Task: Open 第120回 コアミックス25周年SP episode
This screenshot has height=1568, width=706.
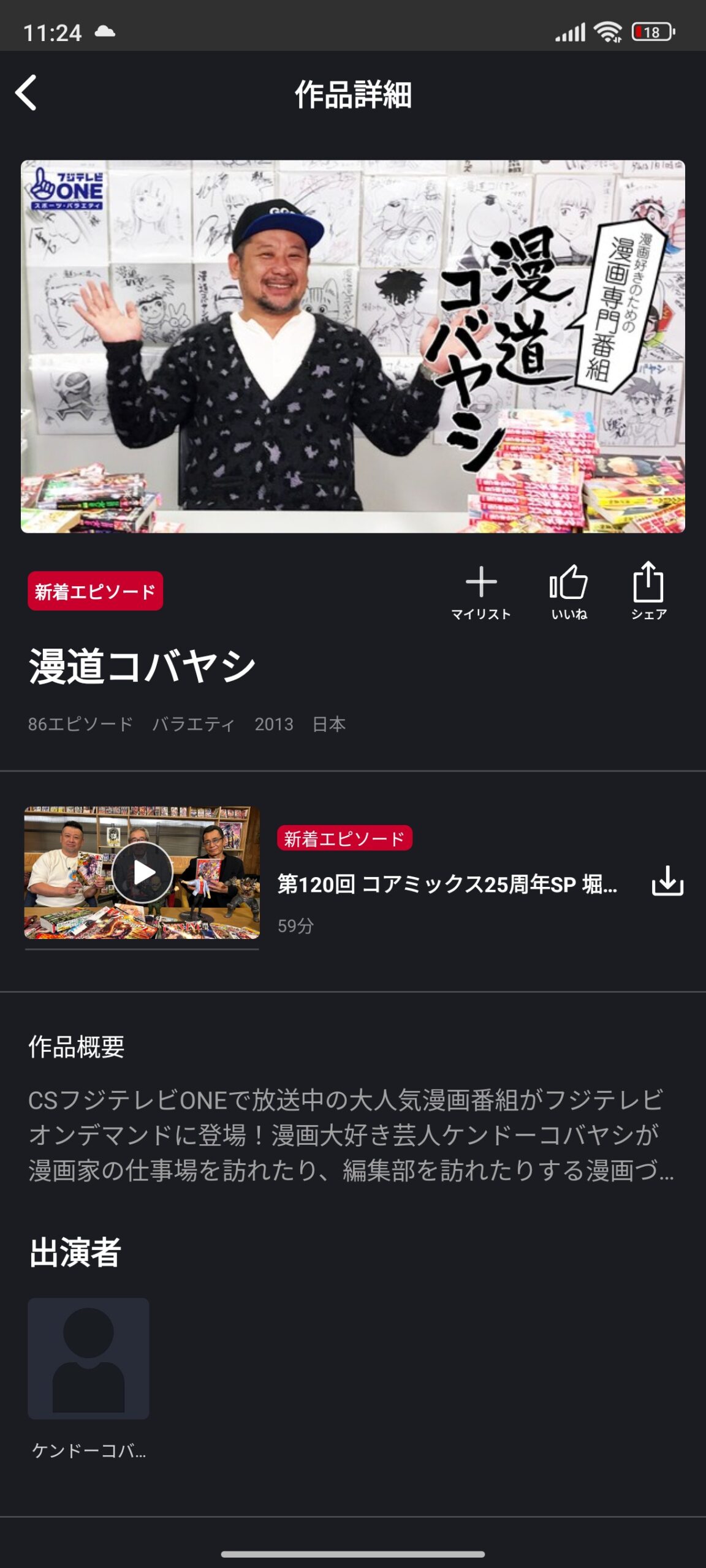Action: coord(447,884)
